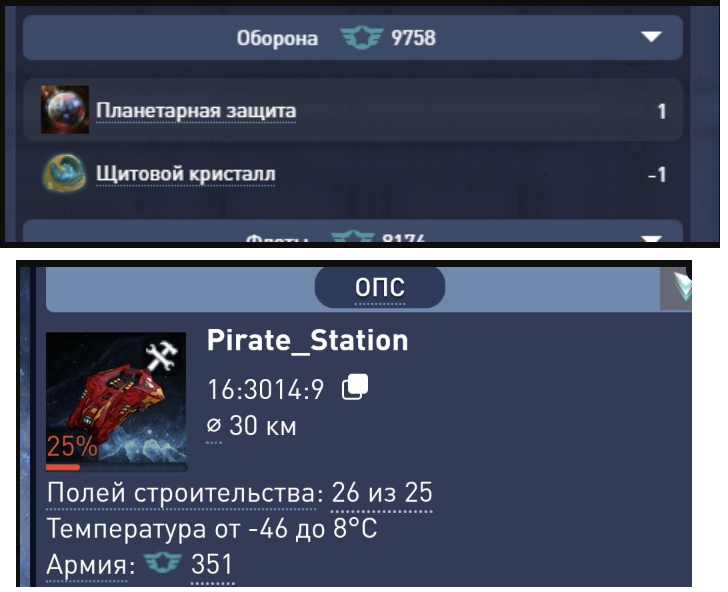Tap the 30 км diameter link
Viewport: 728px width, 592px height.
252,425
